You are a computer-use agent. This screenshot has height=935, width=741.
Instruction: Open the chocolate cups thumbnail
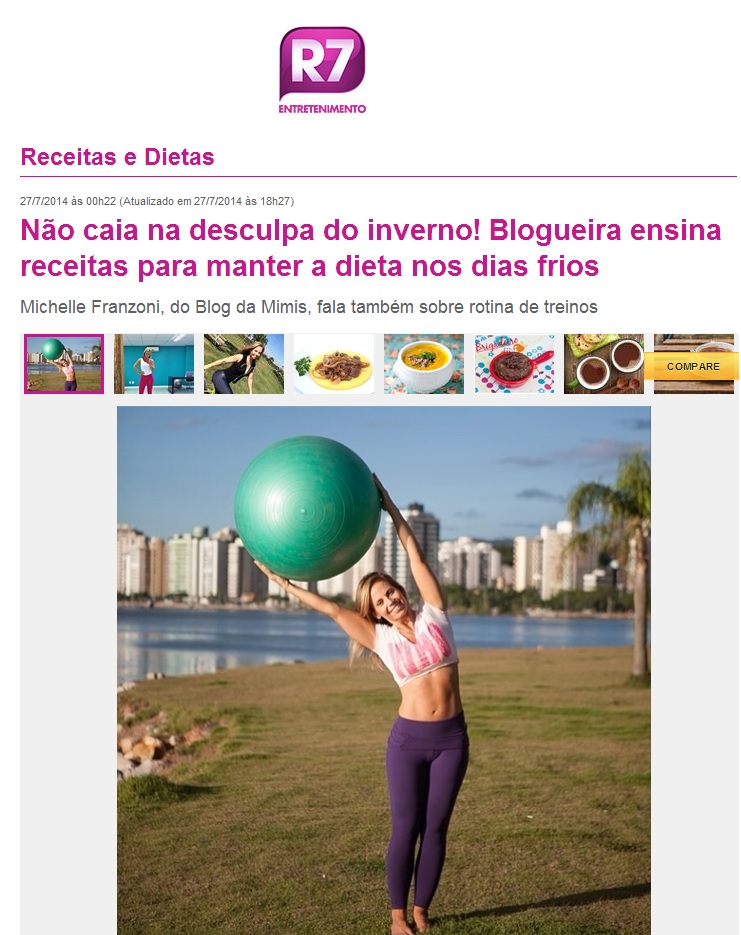[604, 364]
